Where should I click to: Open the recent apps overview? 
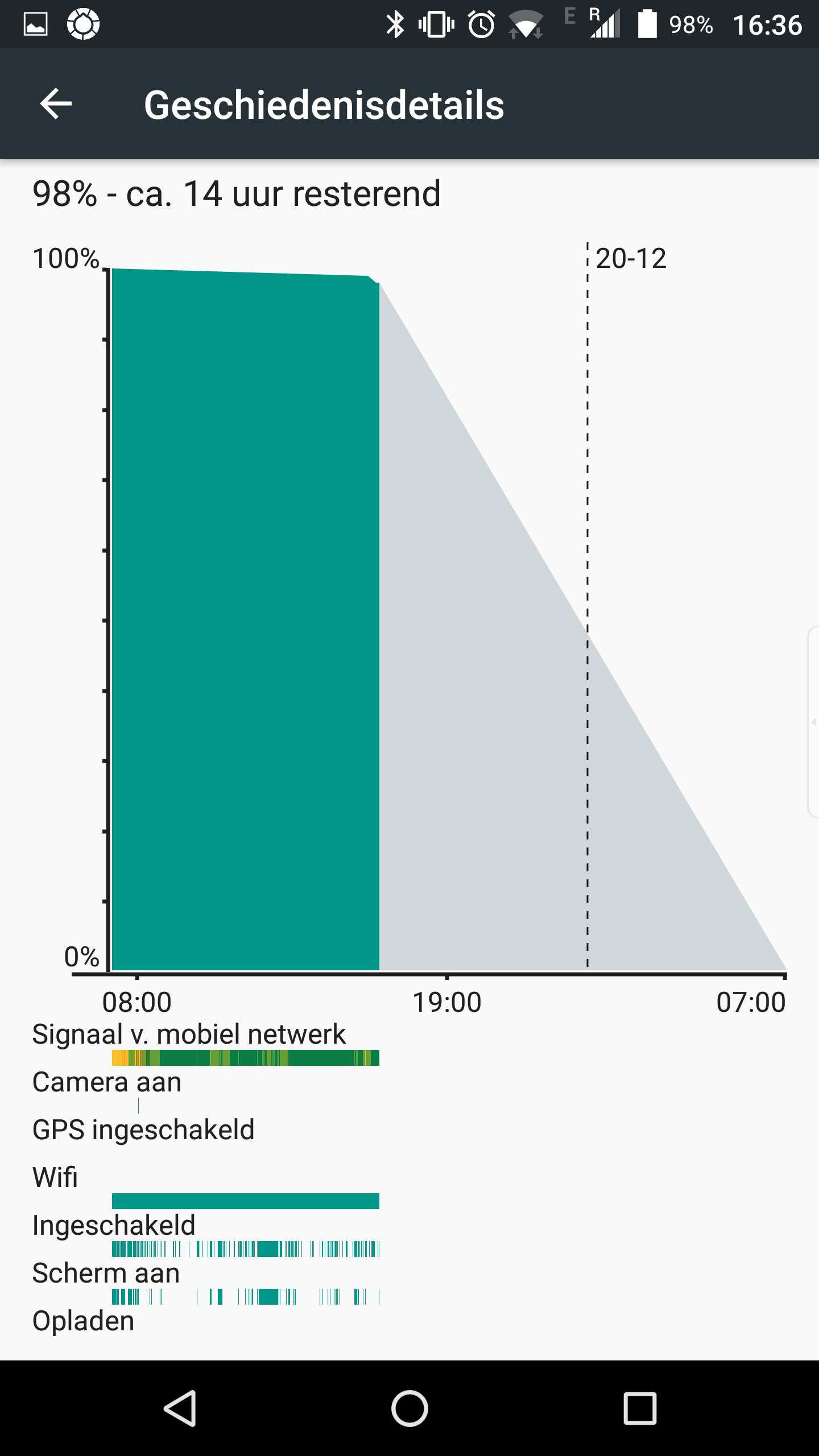[640, 1408]
